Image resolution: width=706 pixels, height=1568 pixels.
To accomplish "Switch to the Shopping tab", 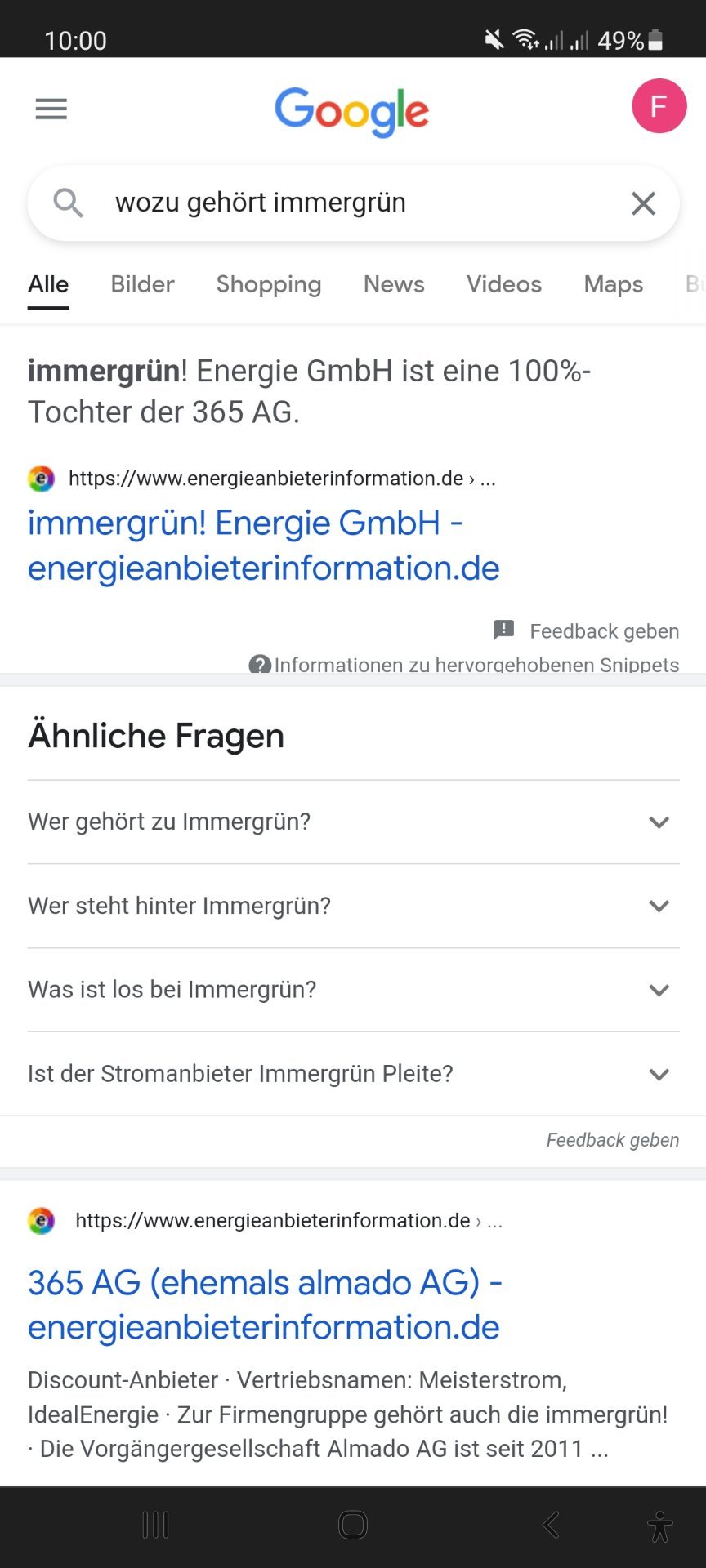I will click(268, 284).
